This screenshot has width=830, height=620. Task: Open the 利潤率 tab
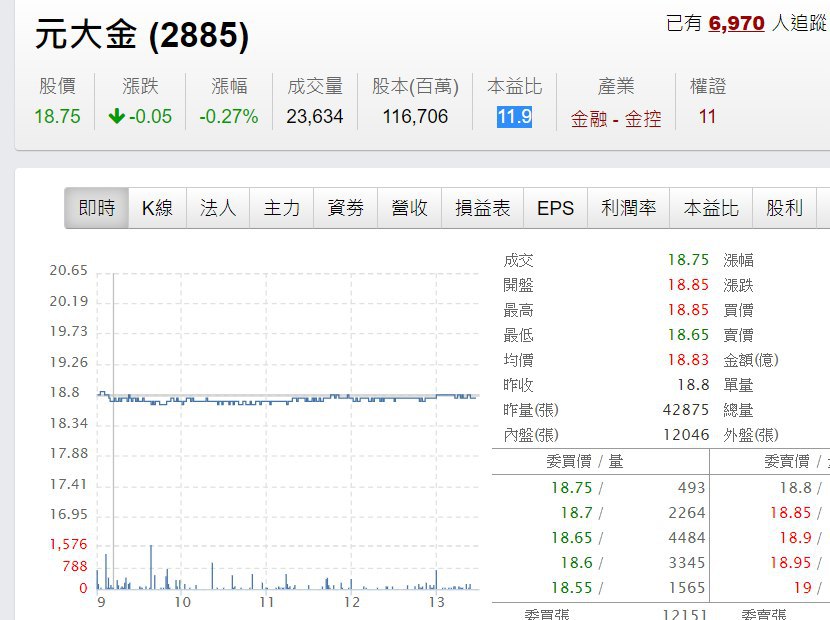point(628,208)
